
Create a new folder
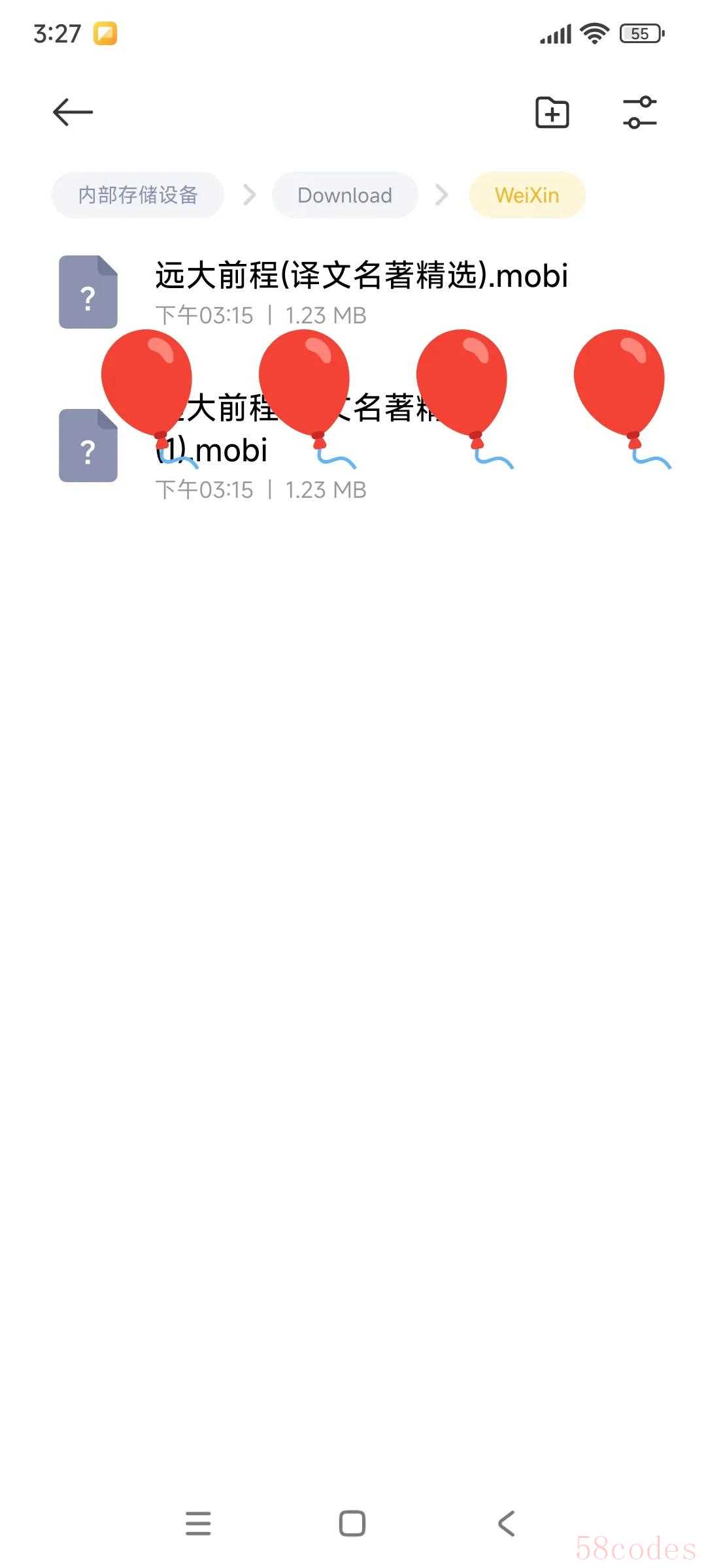coord(552,112)
